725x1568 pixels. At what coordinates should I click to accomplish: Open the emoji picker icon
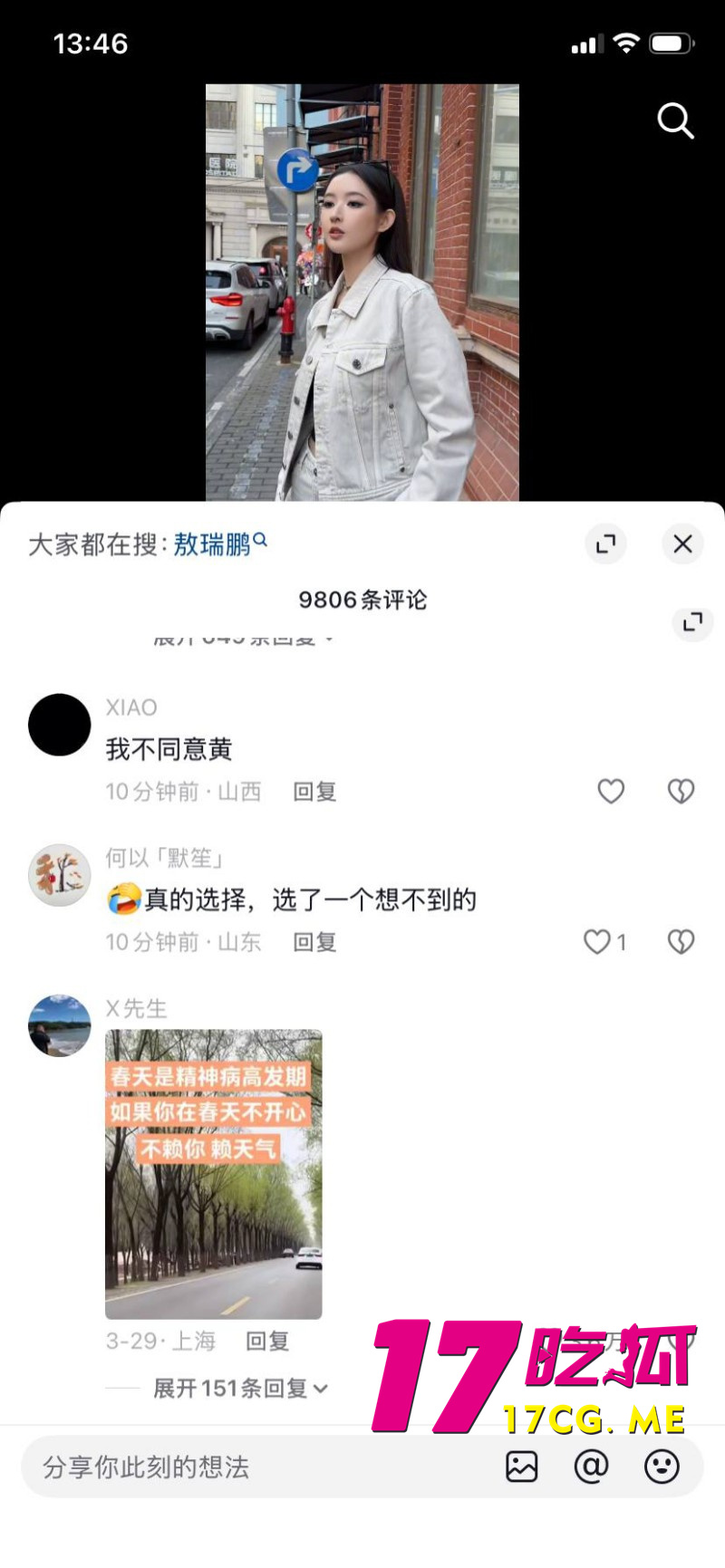click(662, 1467)
